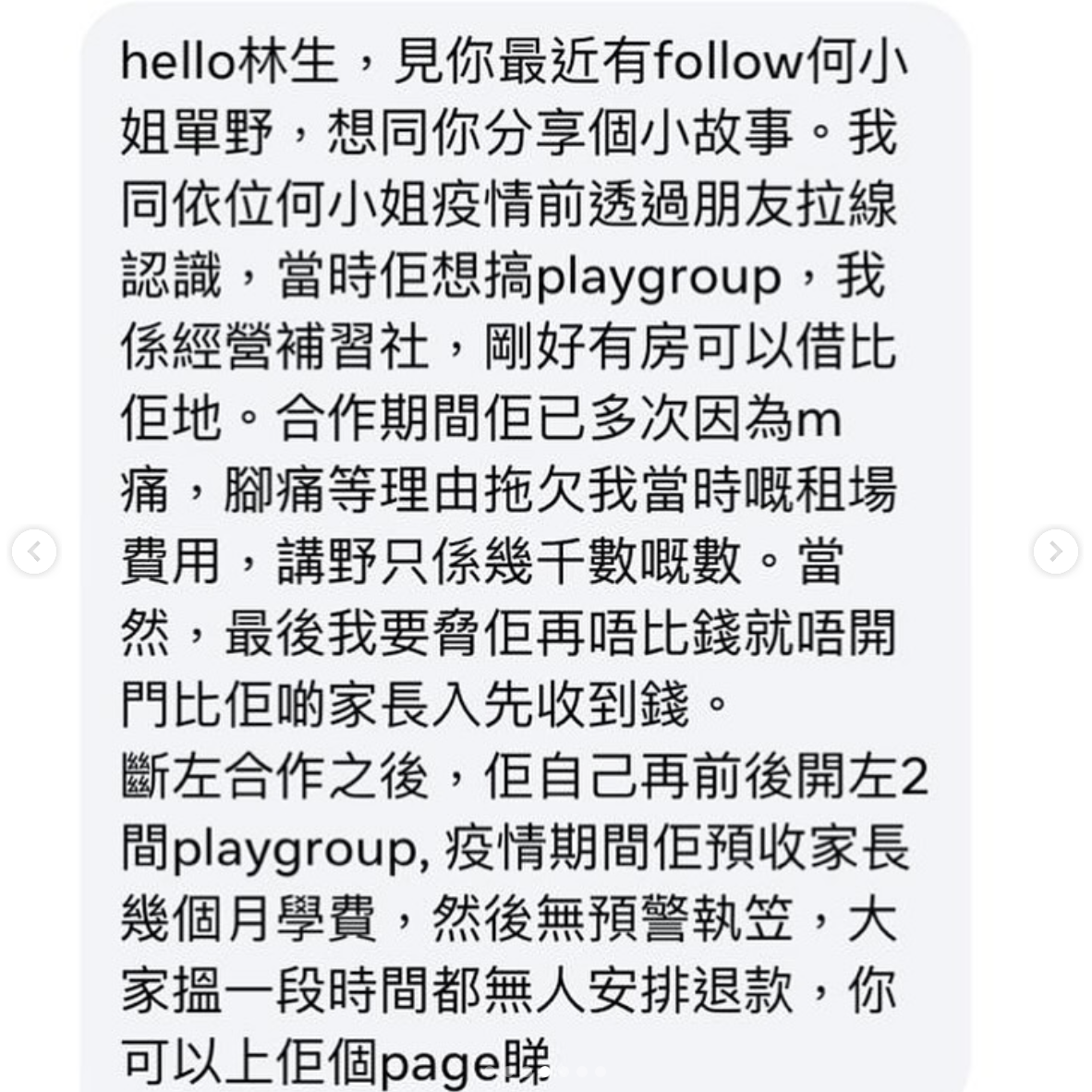Go to the previous carousel image
Image resolution: width=1092 pixels, height=1092 pixels.
(x=34, y=552)
